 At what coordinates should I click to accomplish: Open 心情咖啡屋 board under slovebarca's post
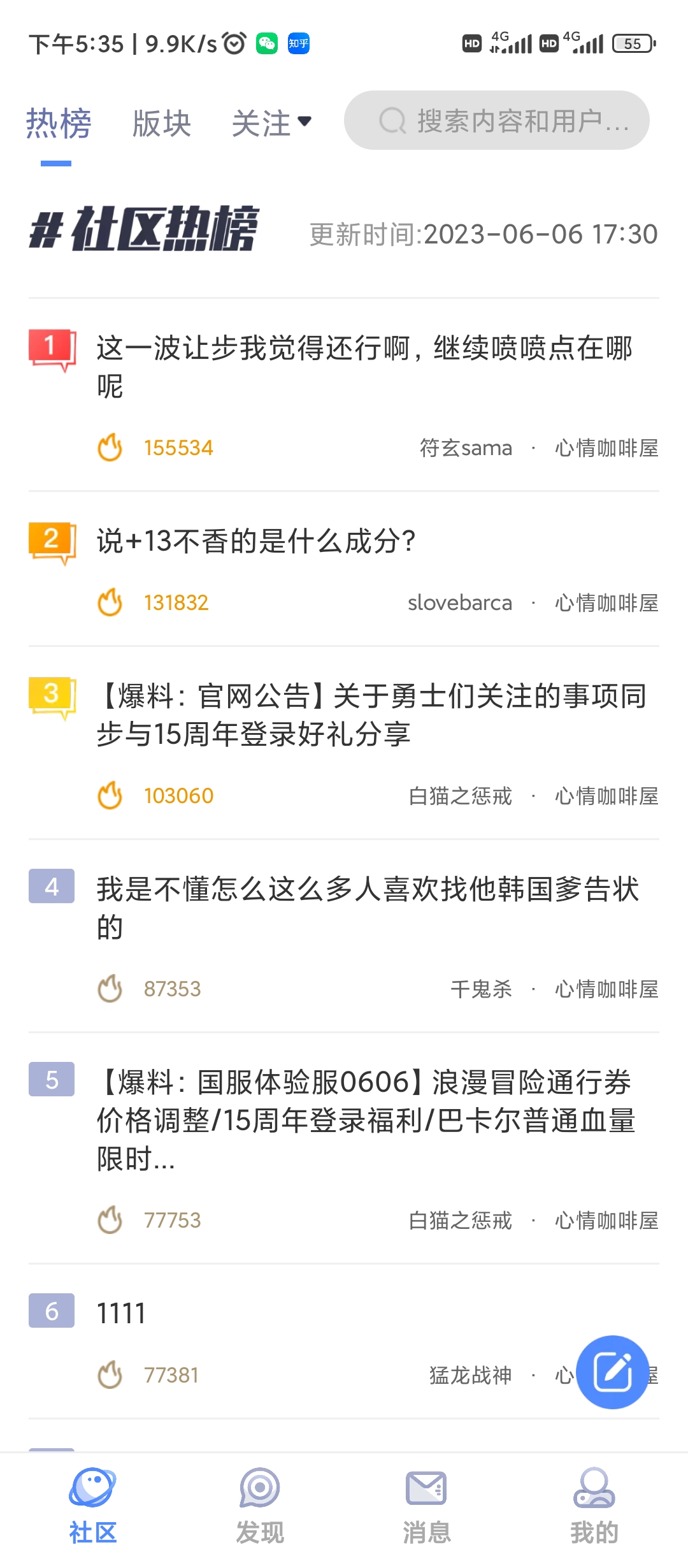pos(606,603)
